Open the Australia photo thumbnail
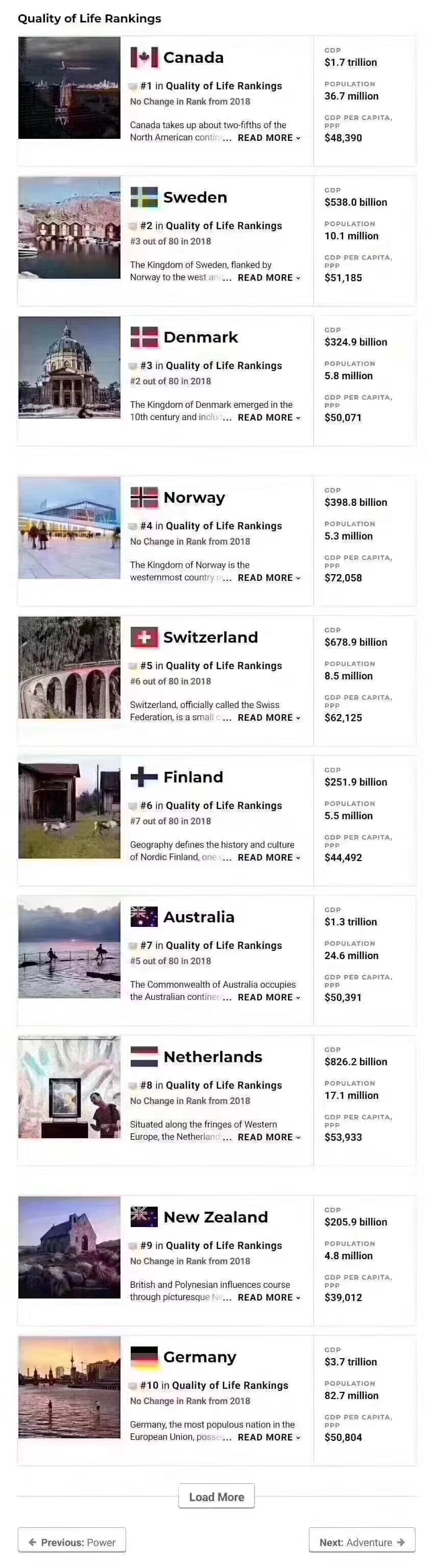The width and height of the screenshot is (434, 1568). click(x=69, y=948)
